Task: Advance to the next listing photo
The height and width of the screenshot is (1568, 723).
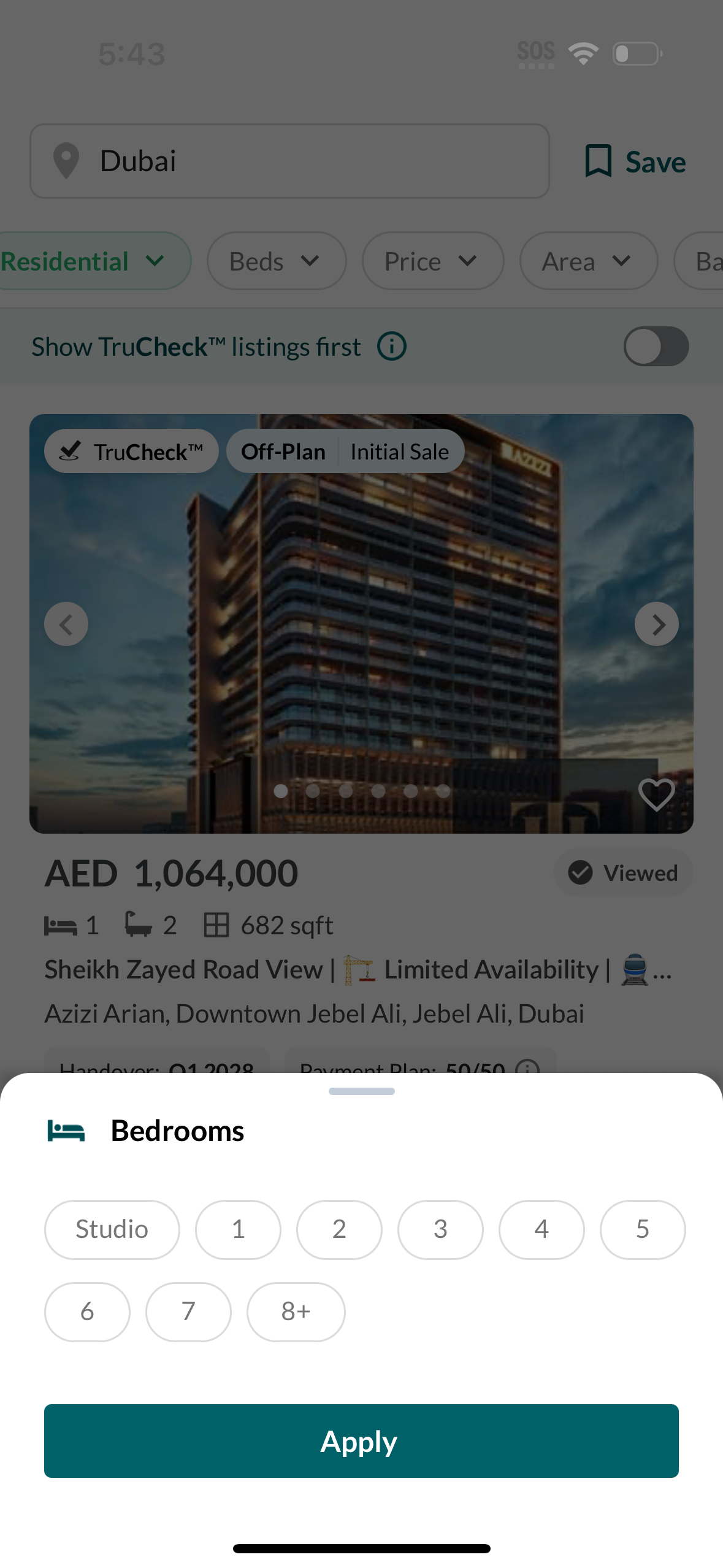Action: click(657, 623)
